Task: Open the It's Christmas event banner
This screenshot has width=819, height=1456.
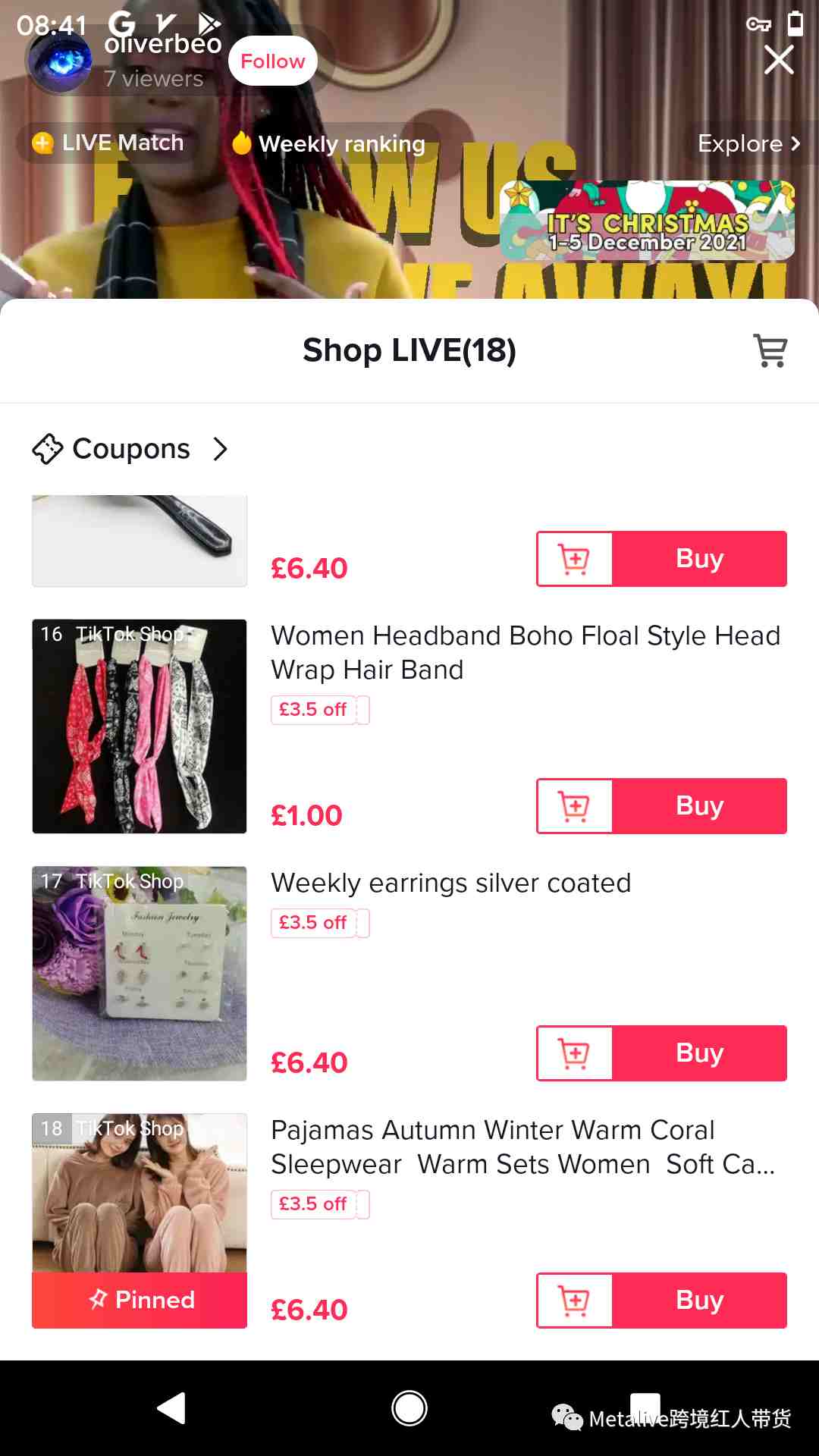Action: [x=647, y=221]
